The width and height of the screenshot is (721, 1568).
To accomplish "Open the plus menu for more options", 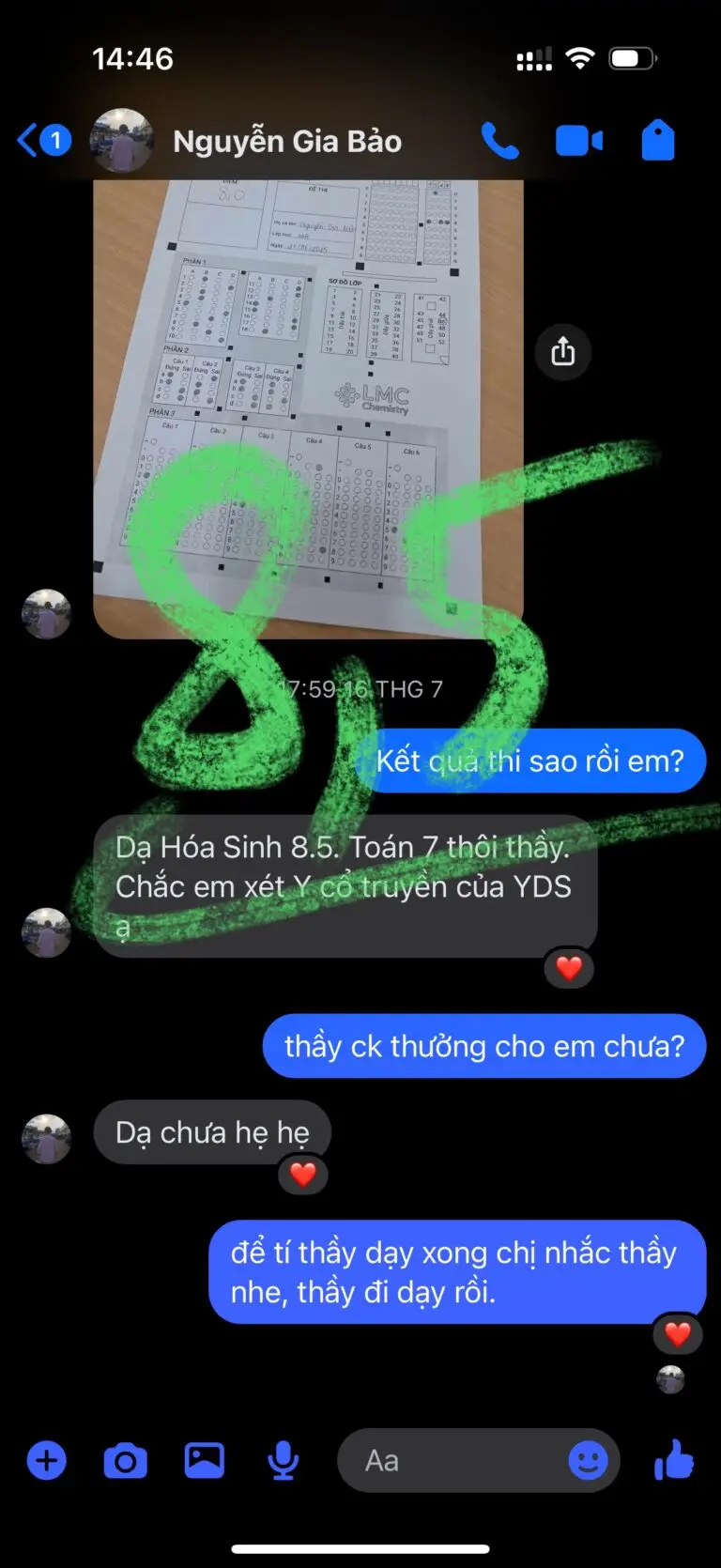I will (47, 1461).
